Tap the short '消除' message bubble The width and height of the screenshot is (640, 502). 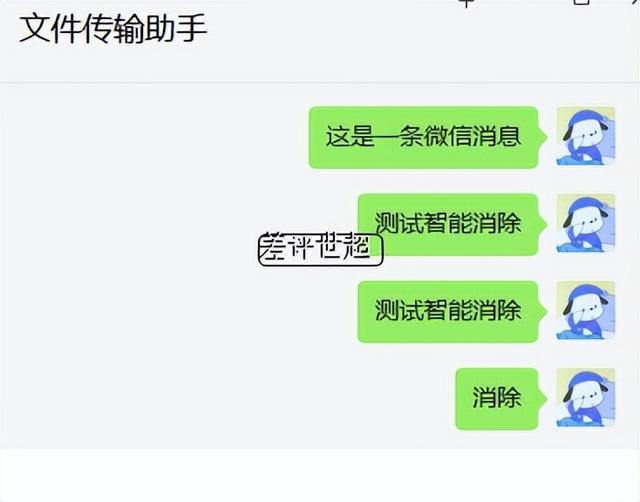pos(497,398)
